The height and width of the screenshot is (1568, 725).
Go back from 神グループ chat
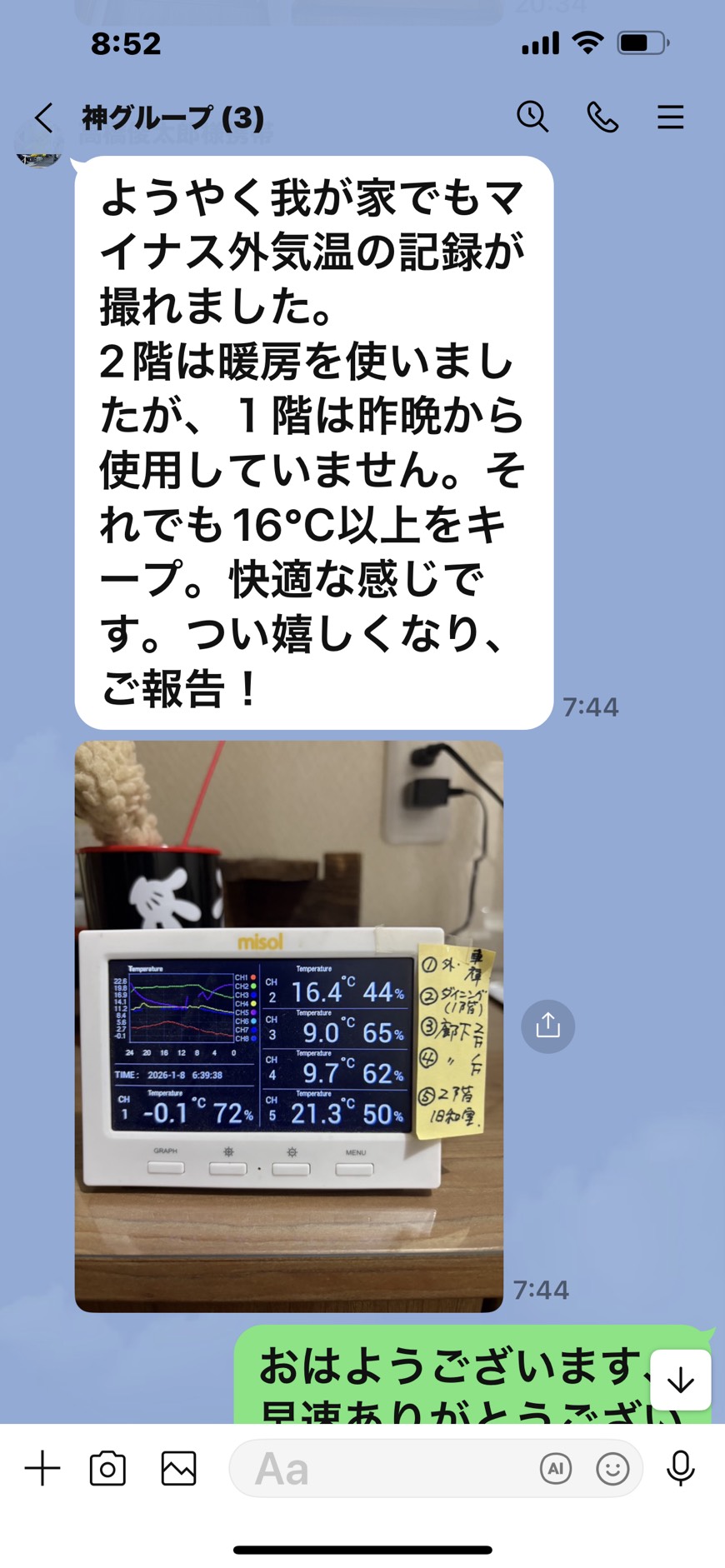44,117
